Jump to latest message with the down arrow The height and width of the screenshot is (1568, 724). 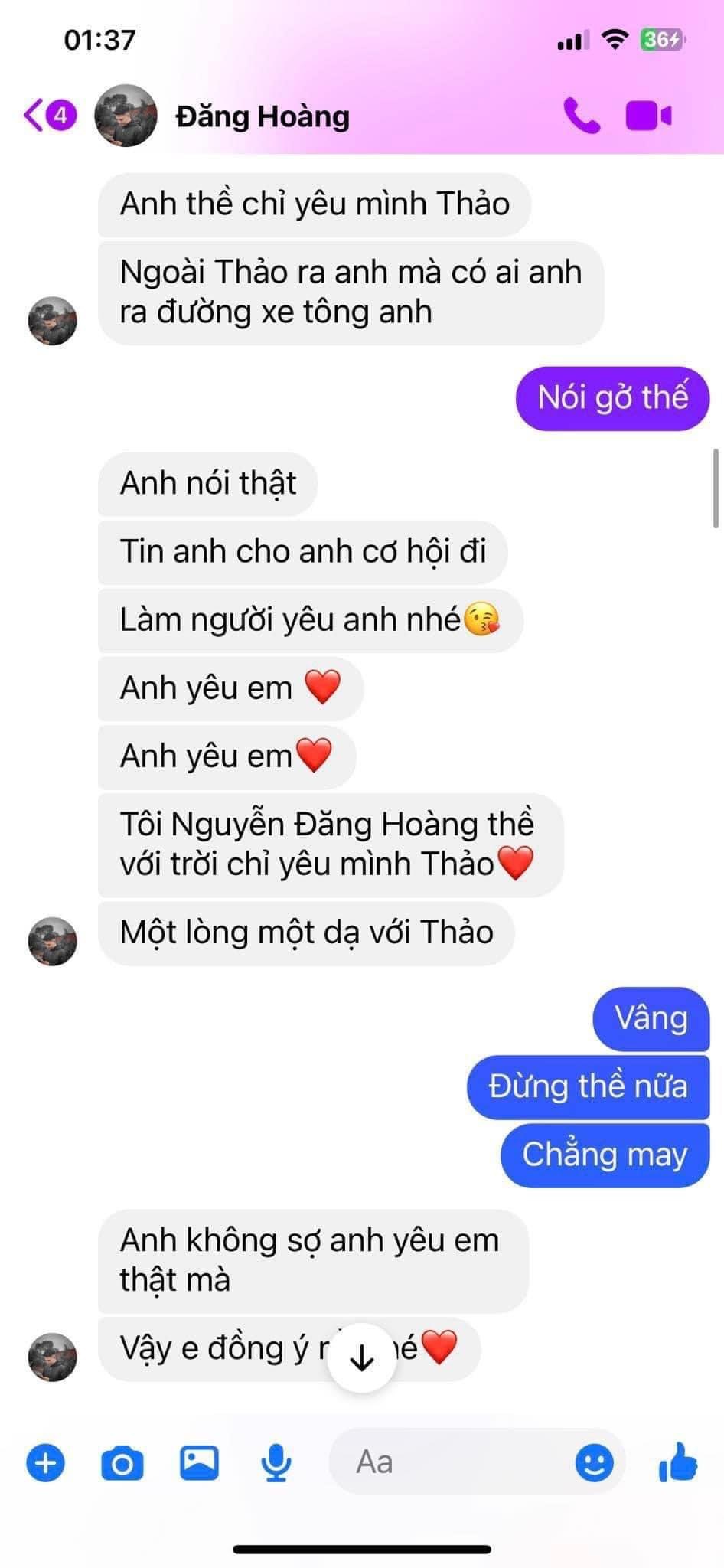(361, 1358)
